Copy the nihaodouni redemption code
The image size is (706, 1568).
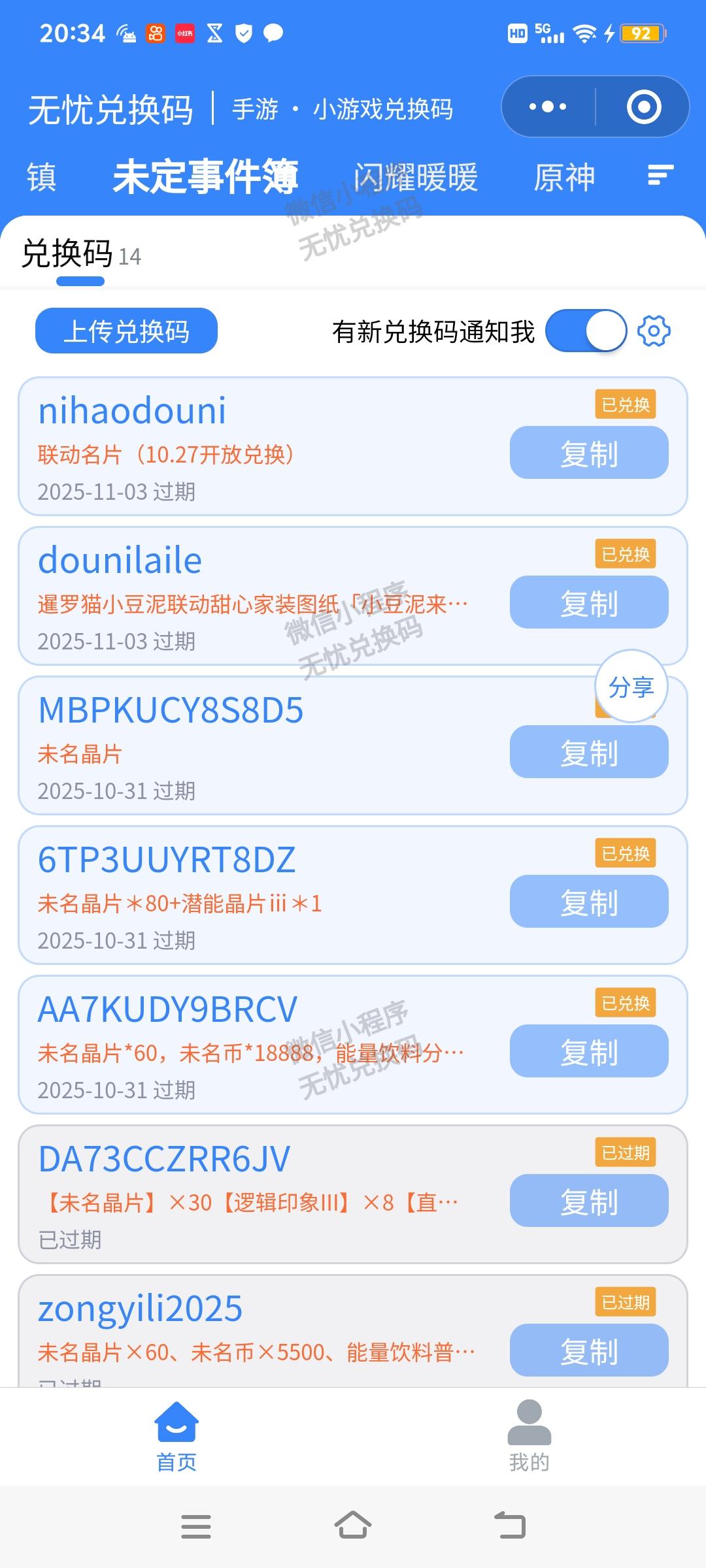tap(588, 453)
